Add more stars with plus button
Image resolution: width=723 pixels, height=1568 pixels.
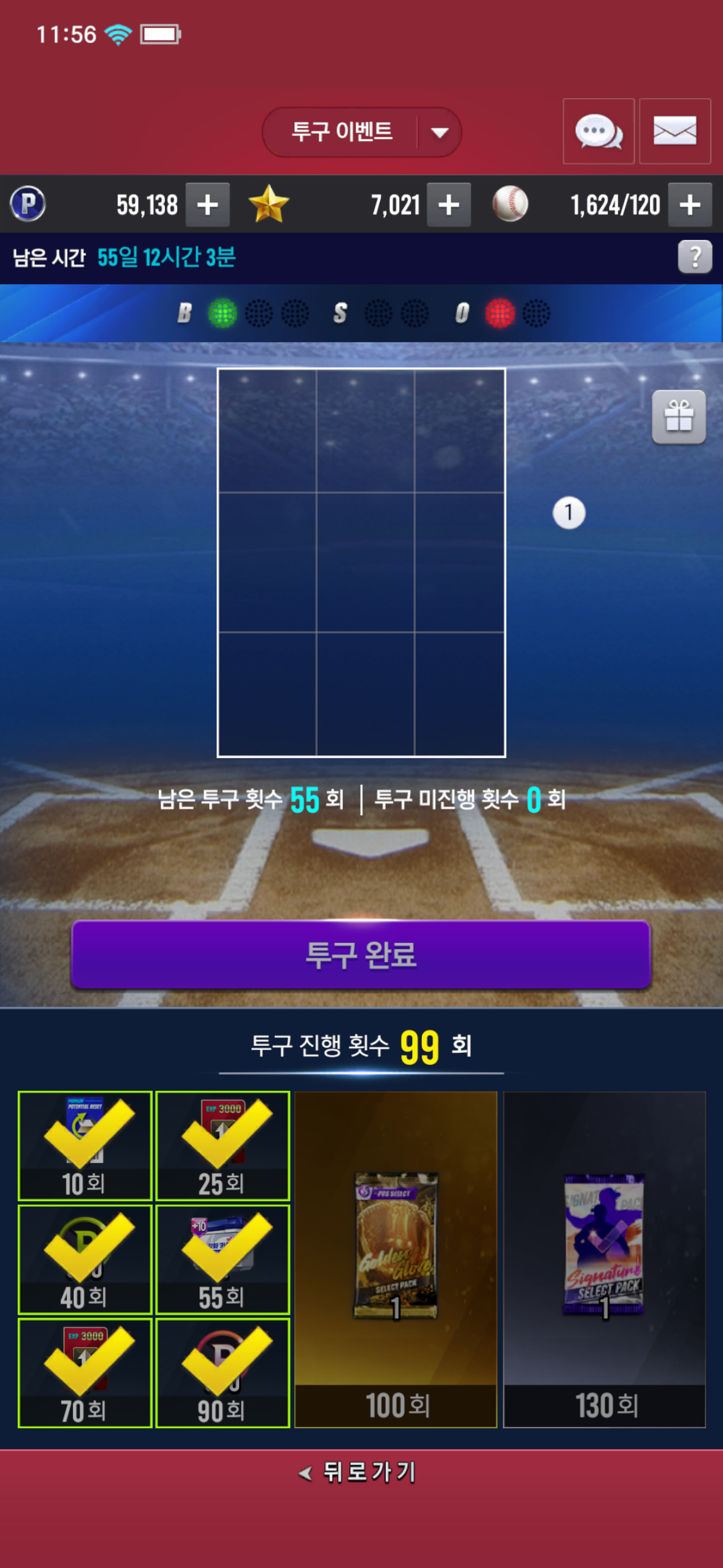[448, 205]
